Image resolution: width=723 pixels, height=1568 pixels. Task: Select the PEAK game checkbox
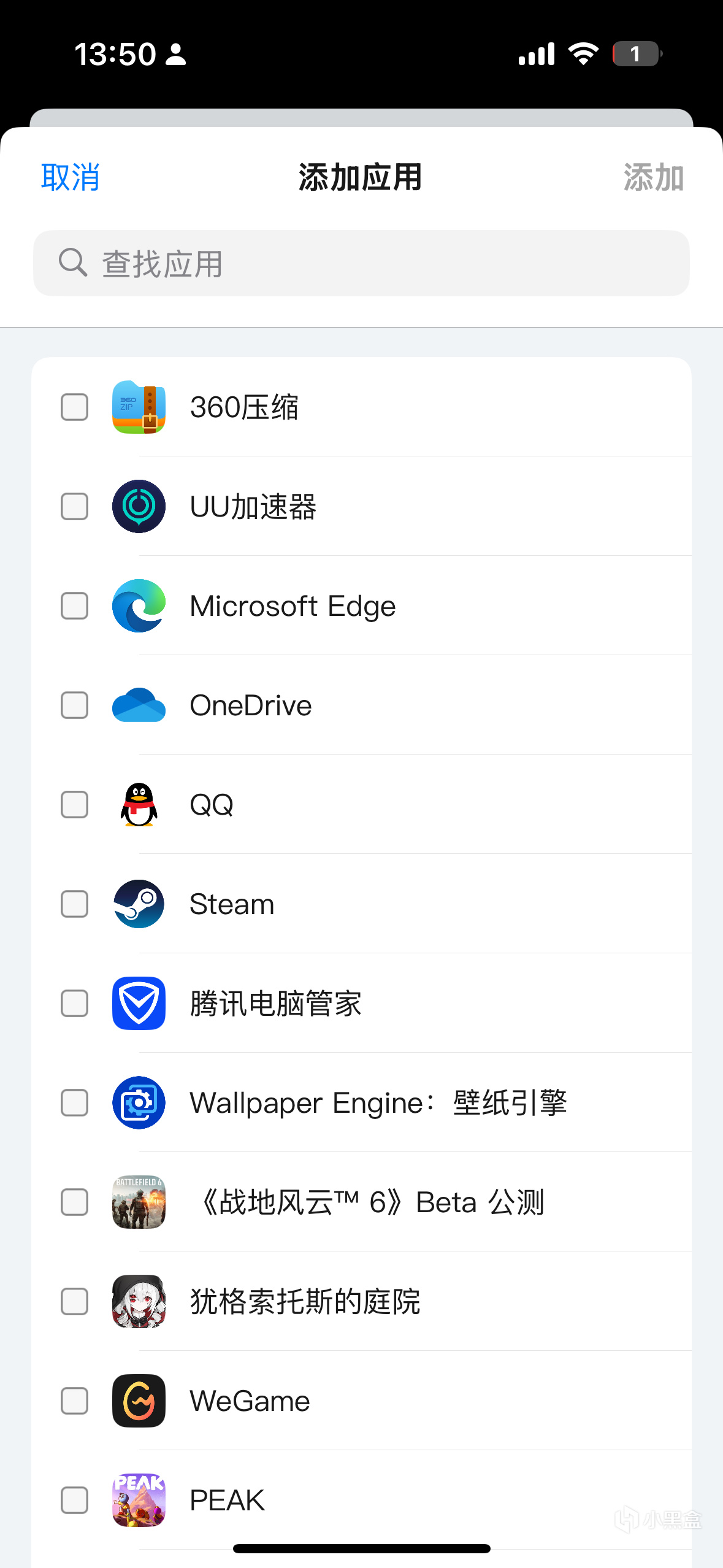(x=75, y=1501)
